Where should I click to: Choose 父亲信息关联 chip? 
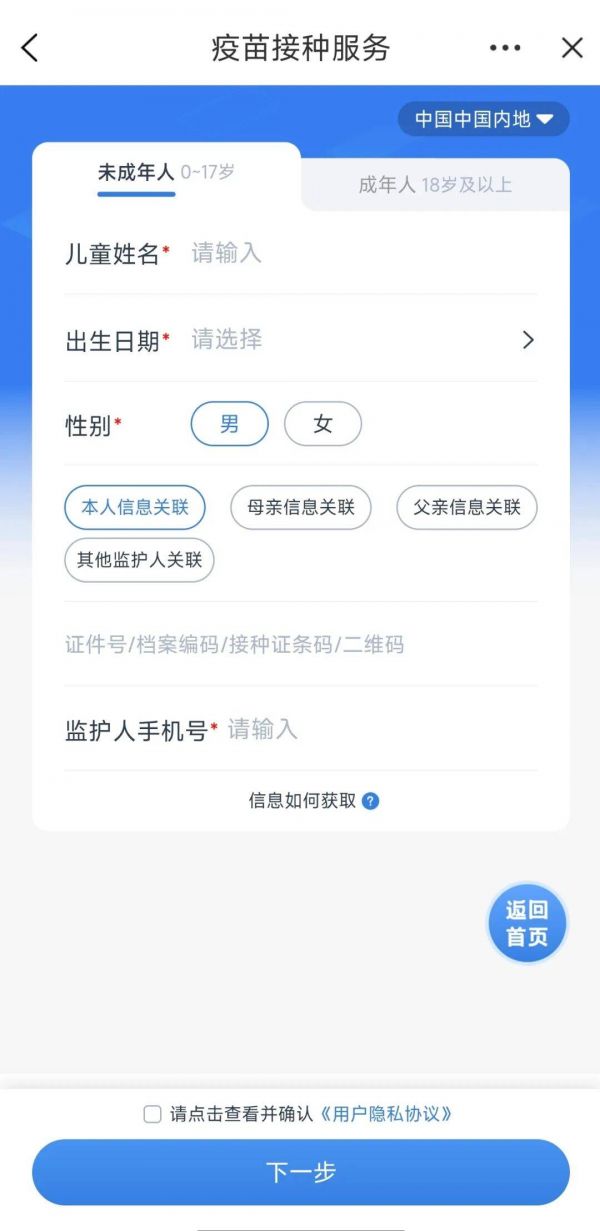467,507
